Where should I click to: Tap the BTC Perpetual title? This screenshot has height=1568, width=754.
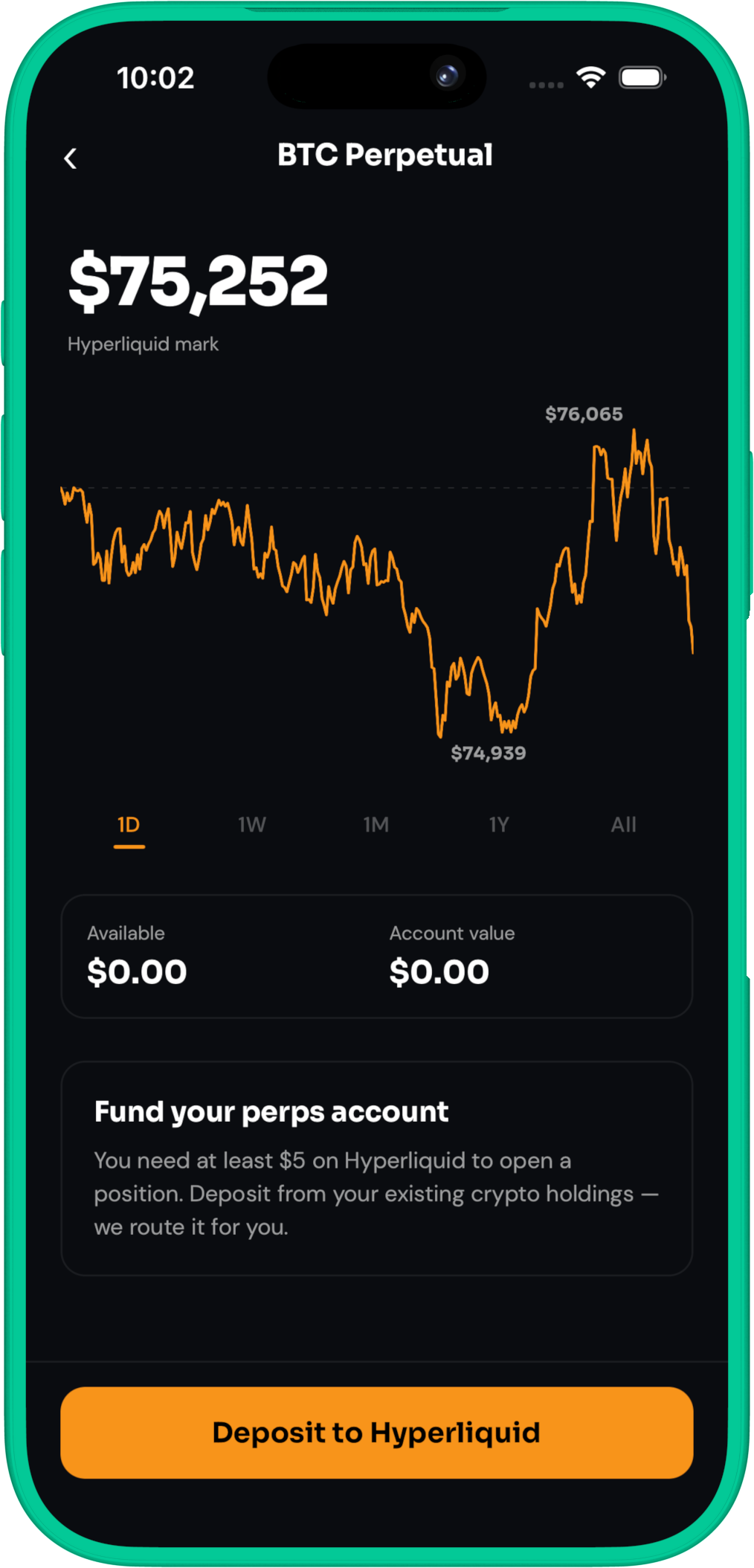384,155
